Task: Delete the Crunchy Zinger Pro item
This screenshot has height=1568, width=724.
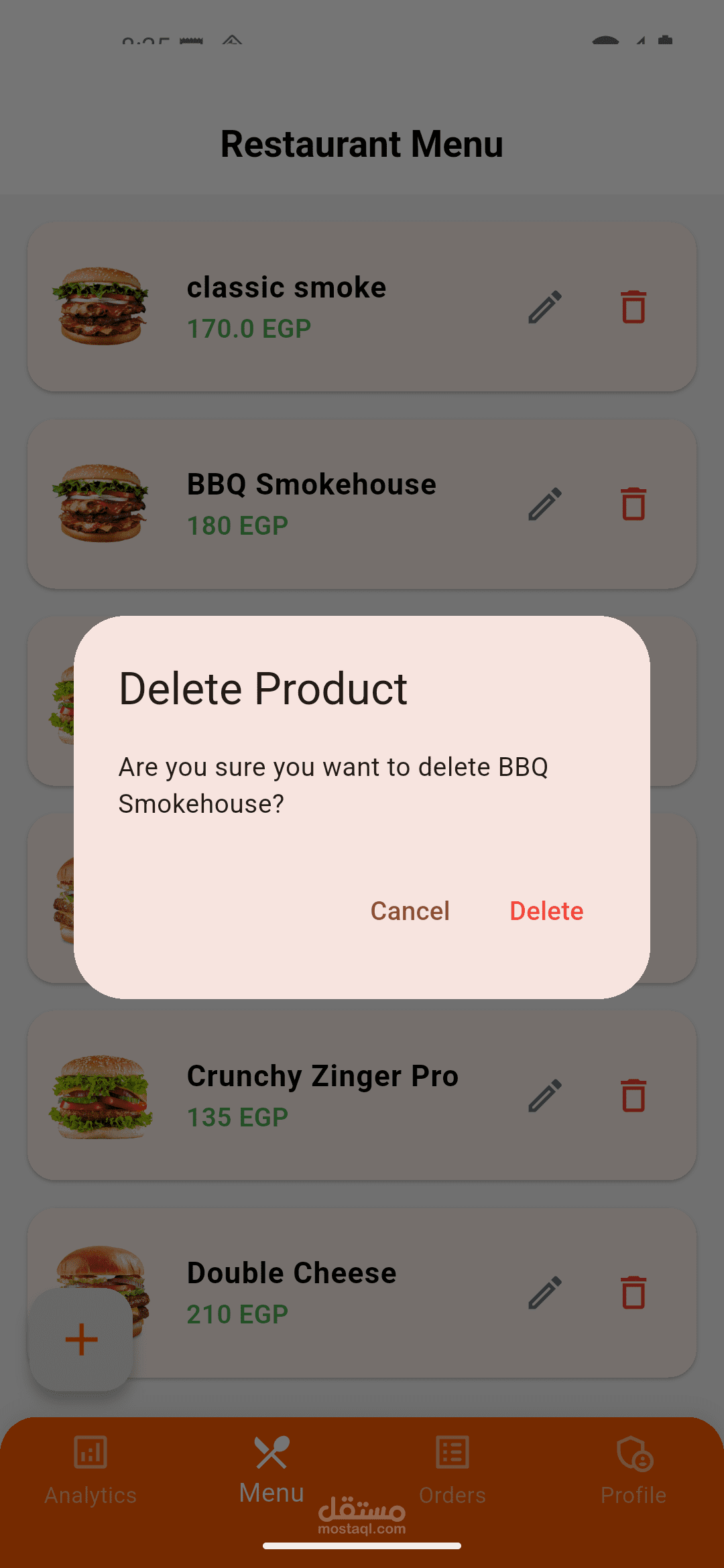Action: pos(633,1096)
